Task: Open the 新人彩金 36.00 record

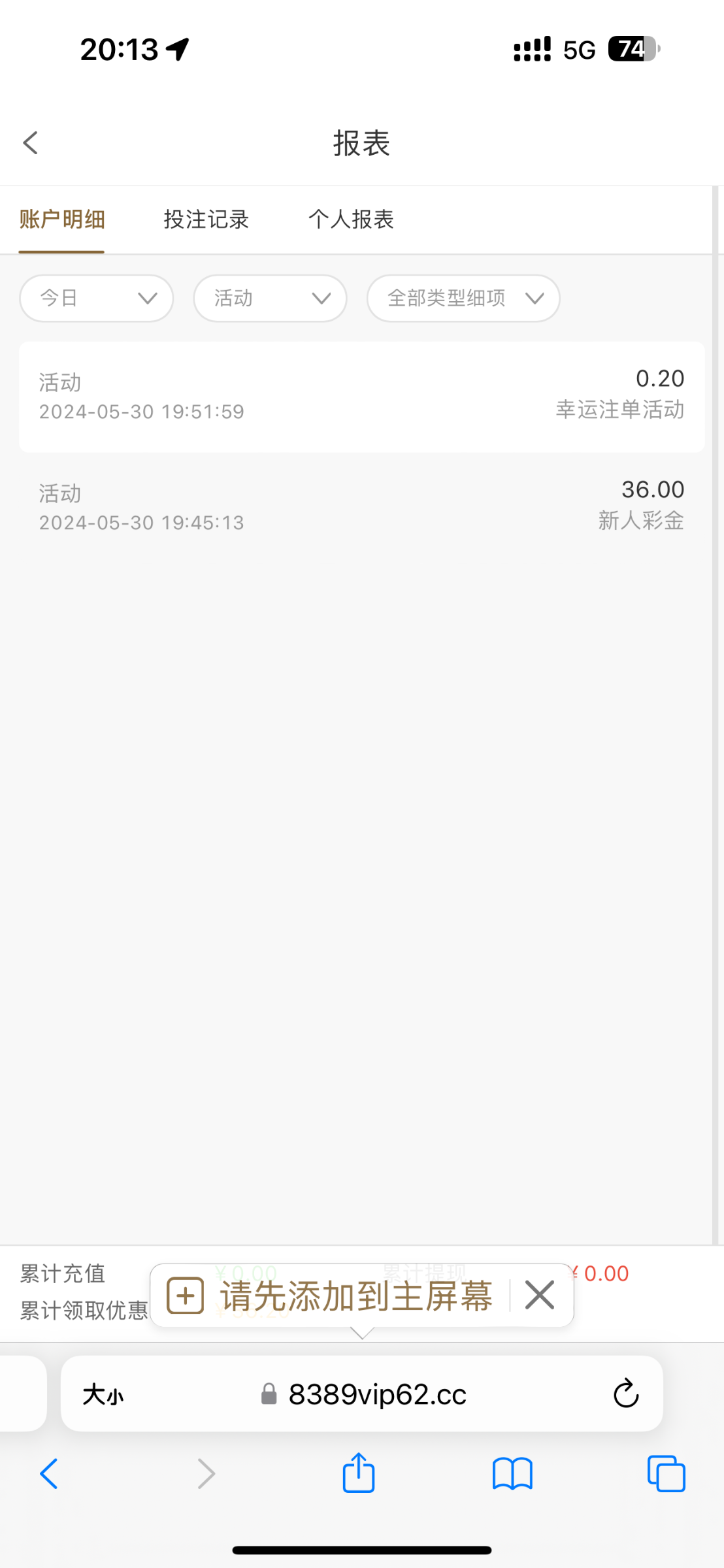Action: point(362,507)
